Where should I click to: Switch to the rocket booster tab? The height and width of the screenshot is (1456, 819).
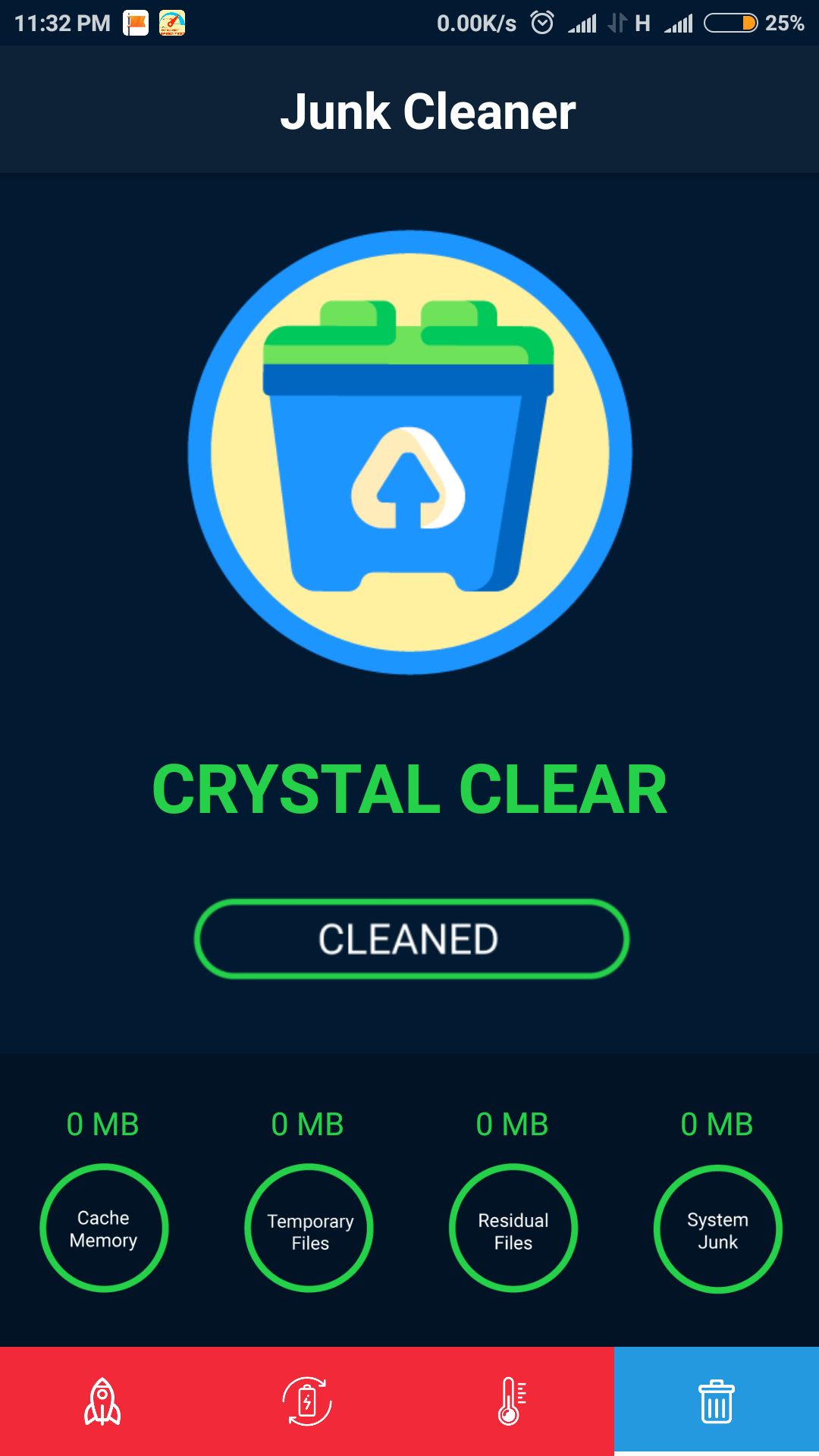click(x=102, y=1401)
